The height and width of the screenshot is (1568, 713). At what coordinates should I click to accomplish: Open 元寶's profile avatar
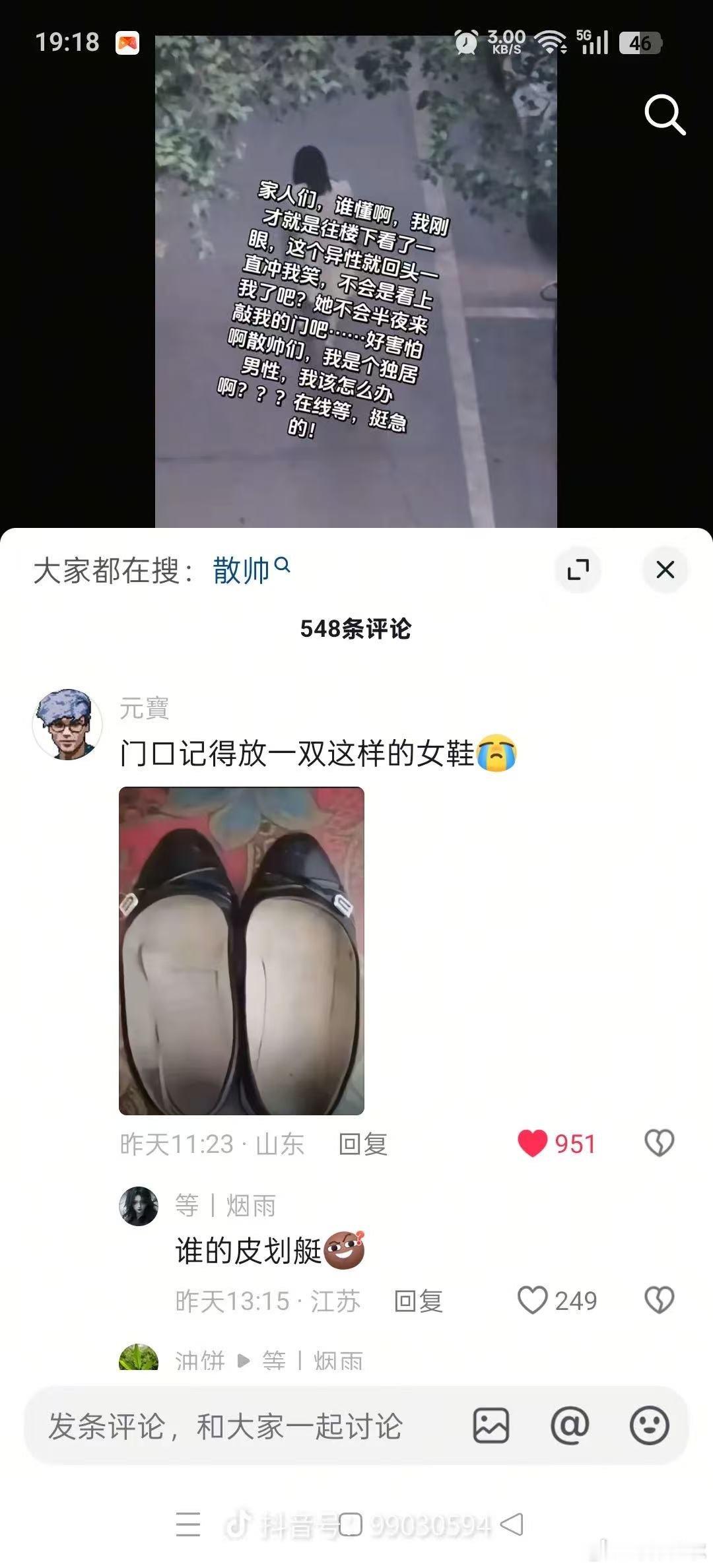tap(67, 725)
